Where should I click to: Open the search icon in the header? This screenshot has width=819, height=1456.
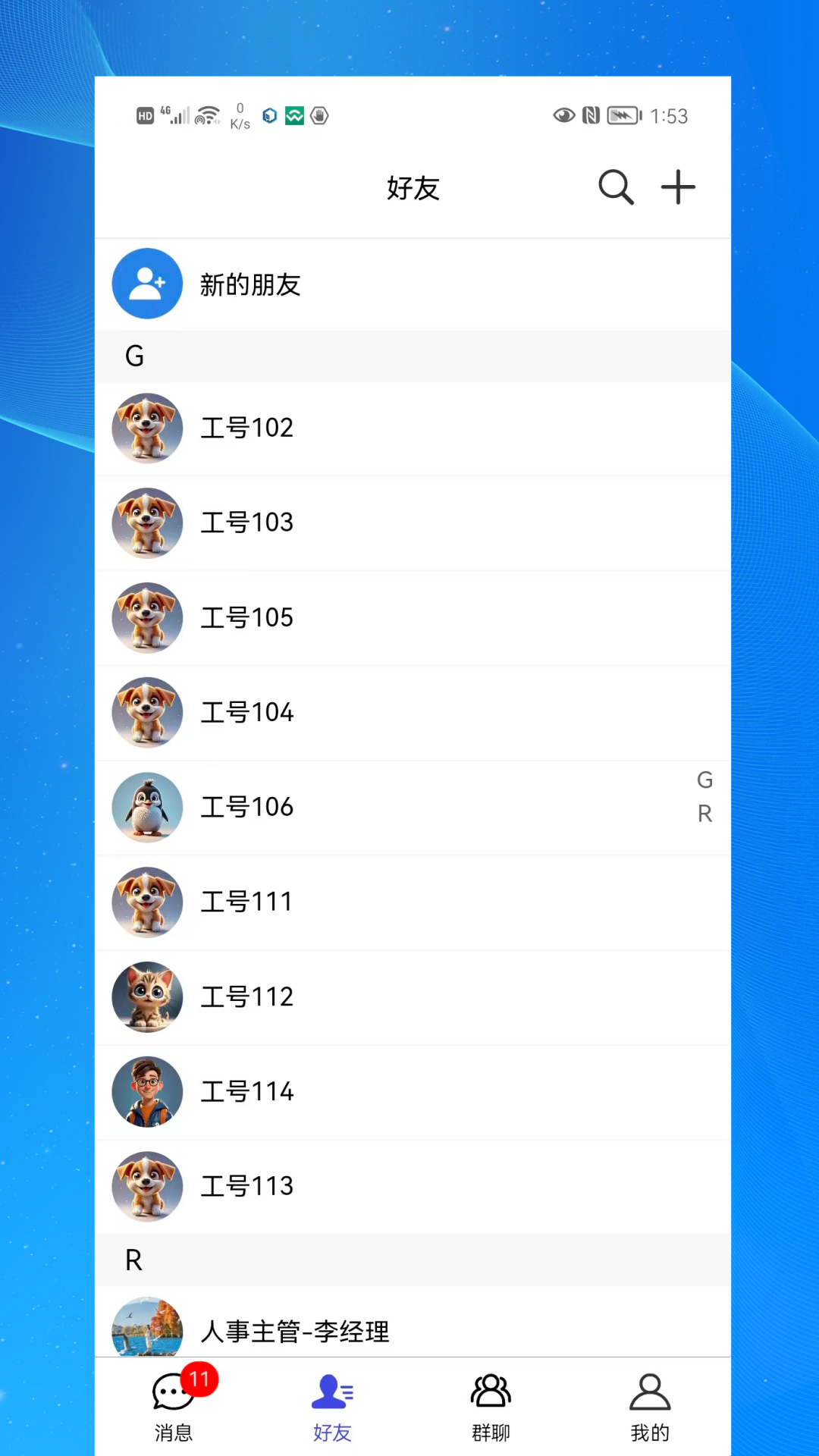point(616,187)
